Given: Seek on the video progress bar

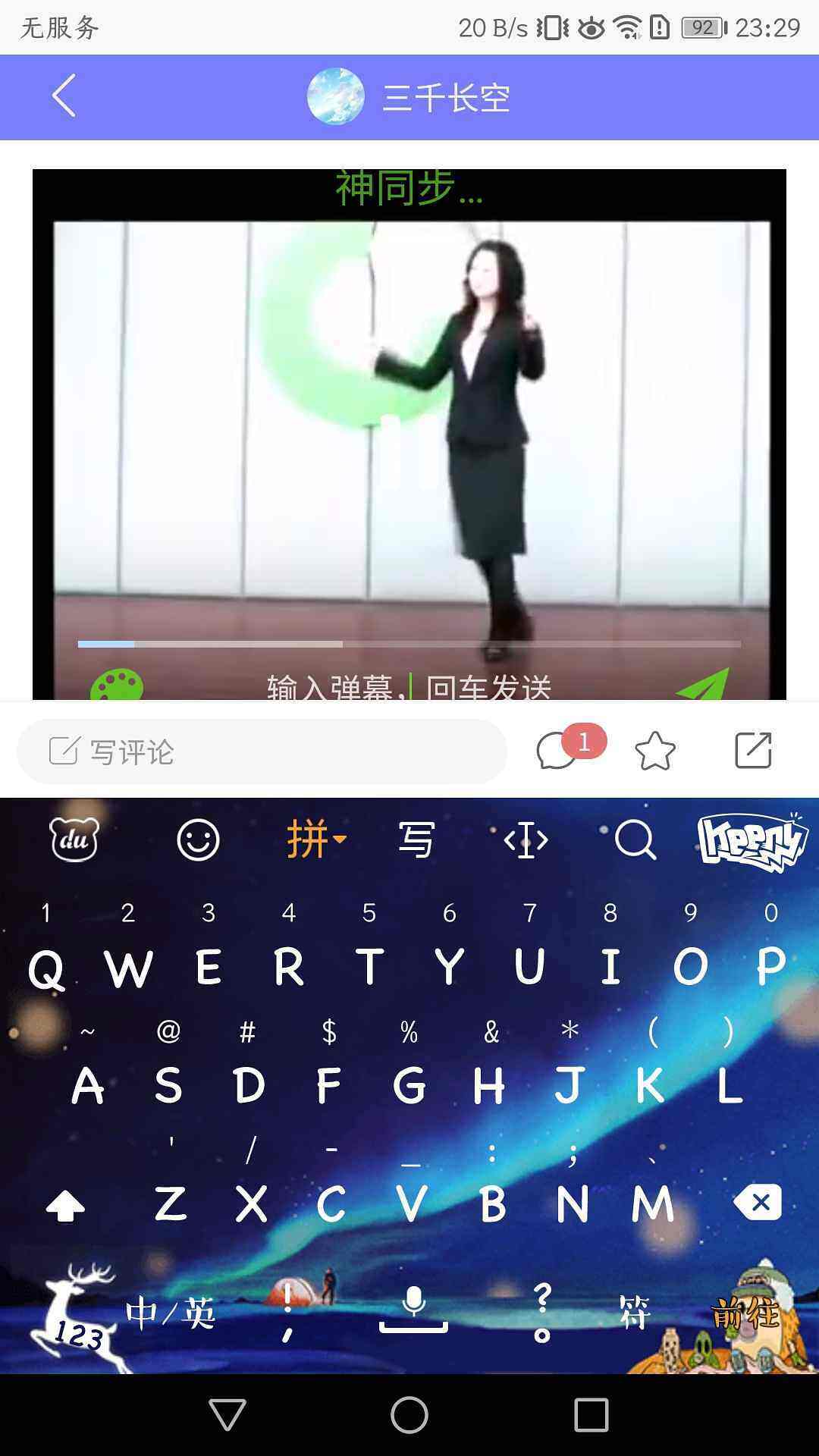Looking at the screenshot, I should (409, 644).
